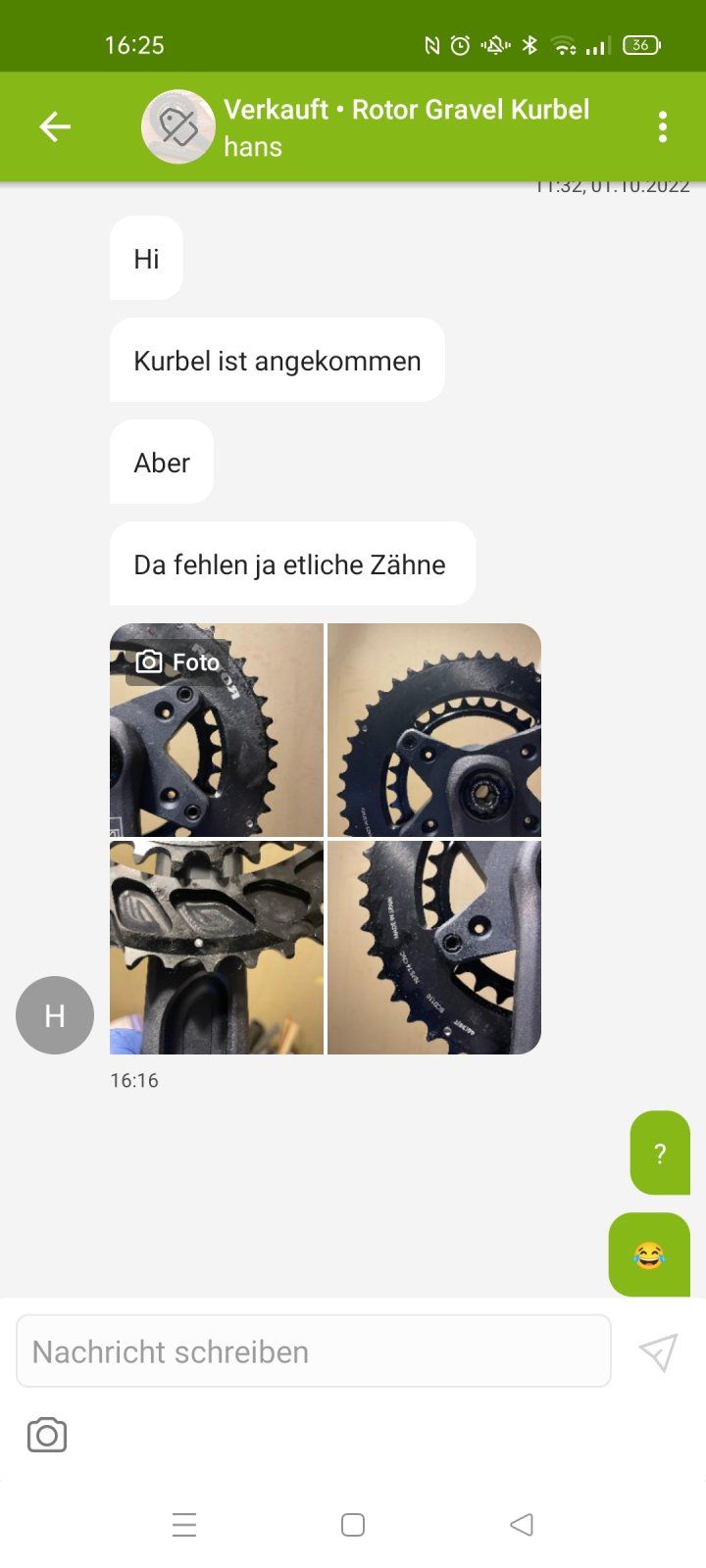Image resolution: width=706 pixels, height=1568 pixels.
Task: Go back using the header arrow
Action: 55,126
